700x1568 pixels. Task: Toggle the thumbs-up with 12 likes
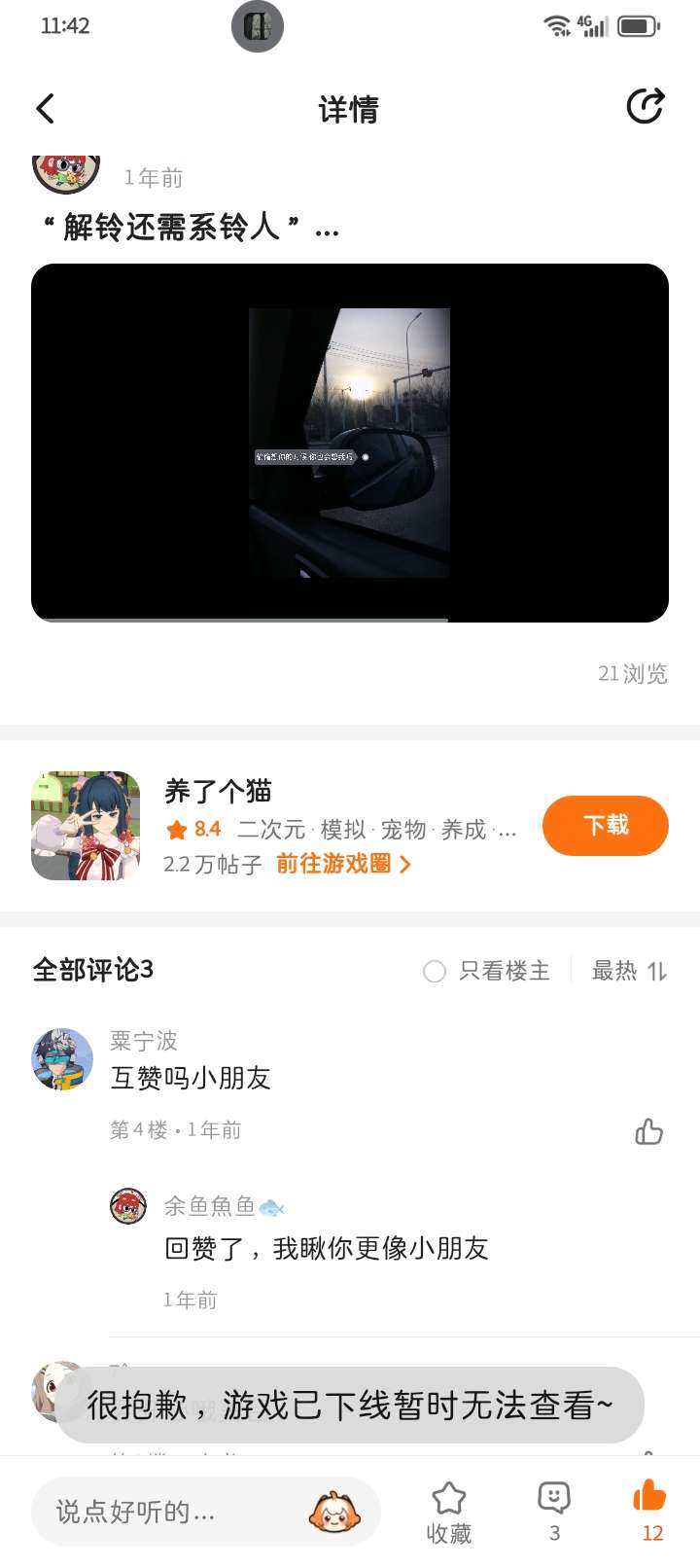[x=650, y=1510]
